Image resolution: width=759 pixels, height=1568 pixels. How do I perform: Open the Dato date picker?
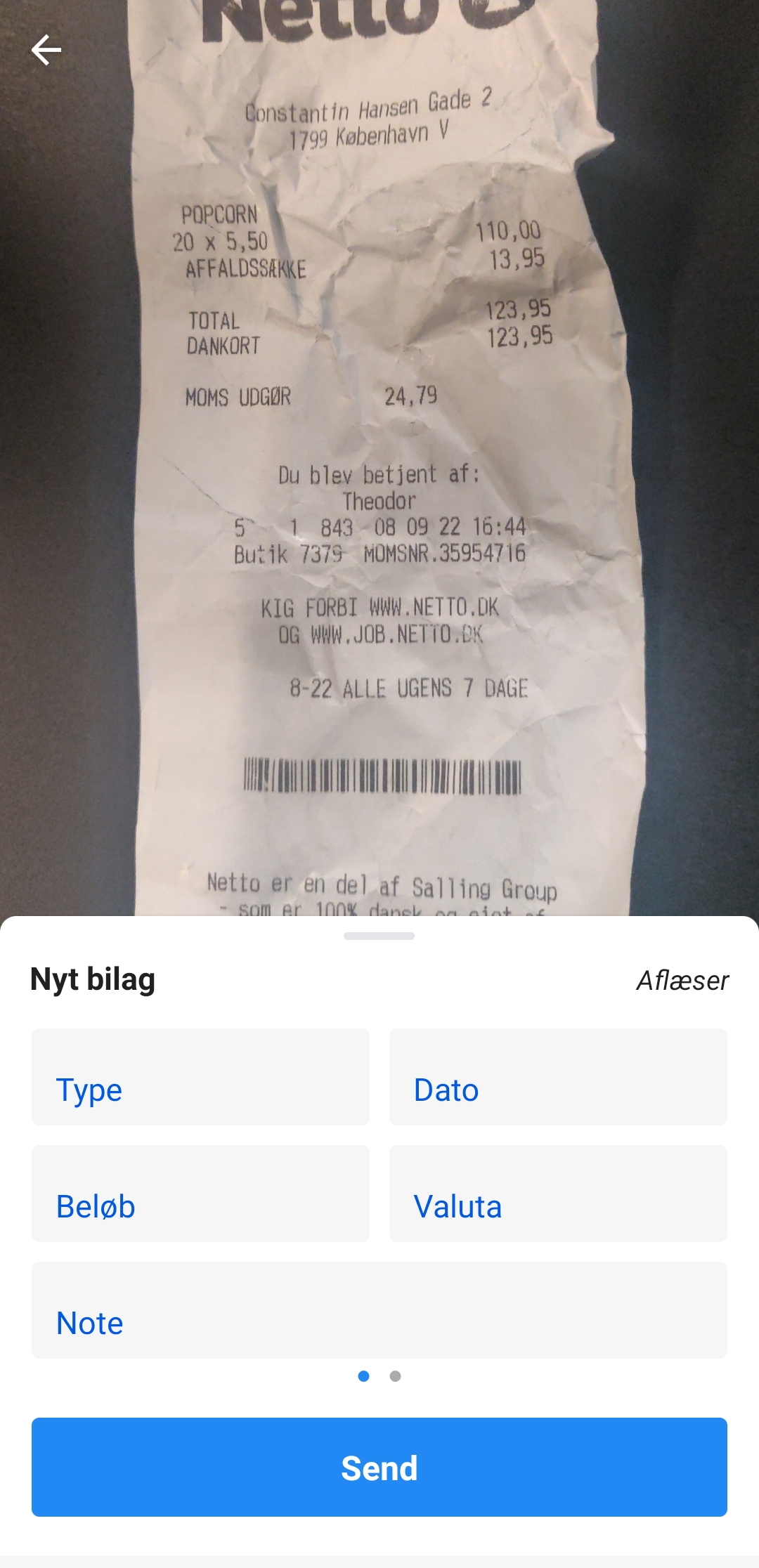(x=557, y=1077)
